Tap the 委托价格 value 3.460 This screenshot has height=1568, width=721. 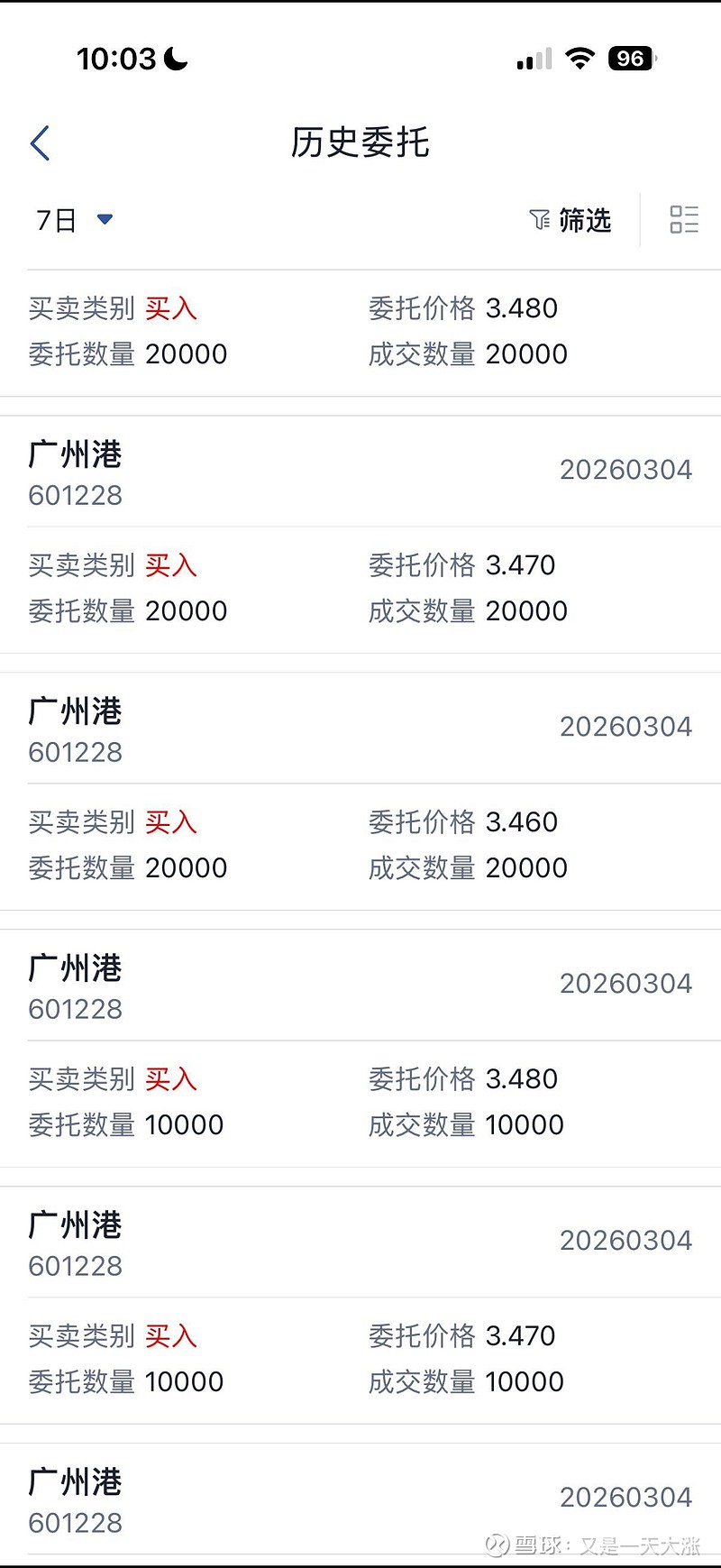523,821
